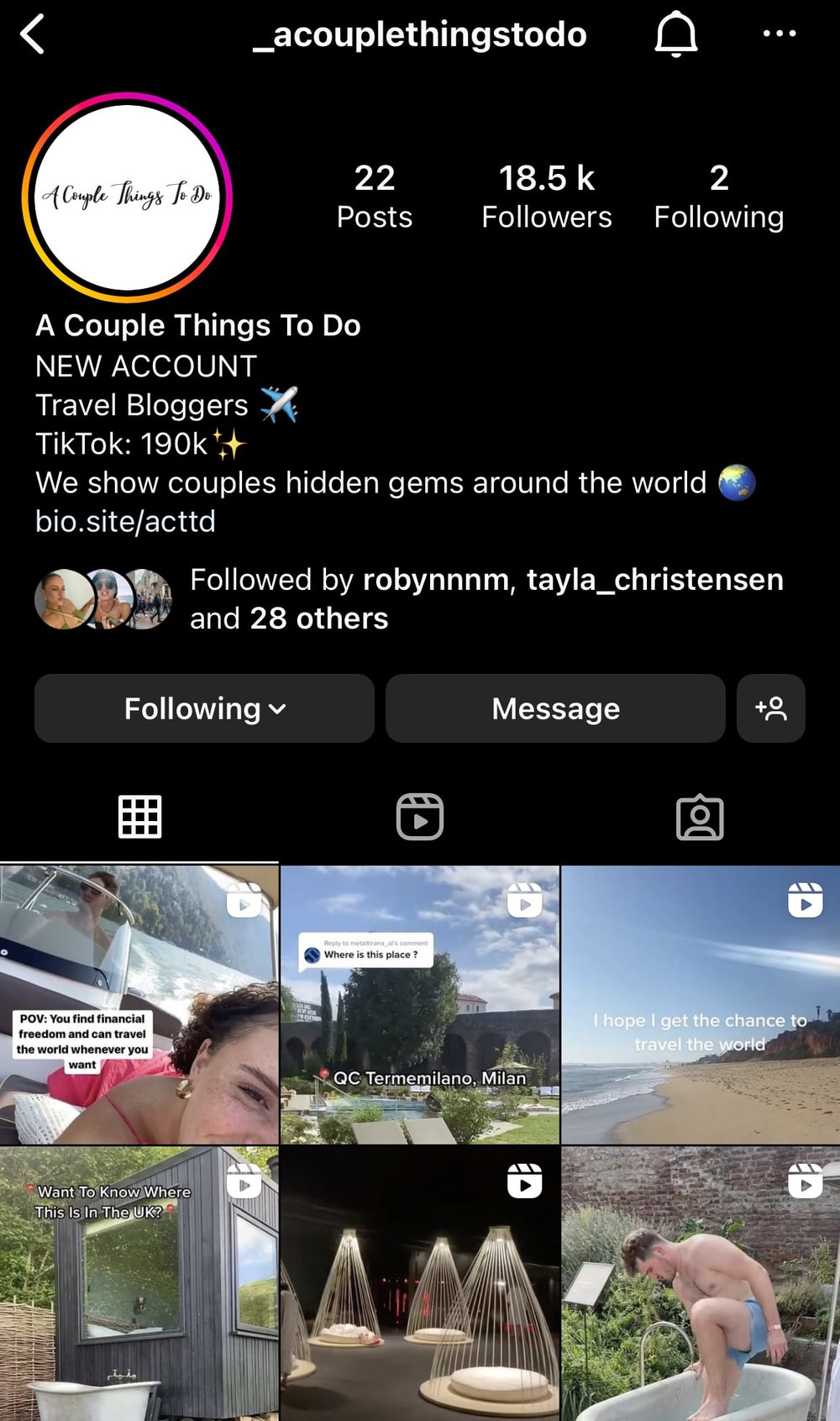Open the glowing cone pods reel
Screen dimensions: 840x1421
419,1284
